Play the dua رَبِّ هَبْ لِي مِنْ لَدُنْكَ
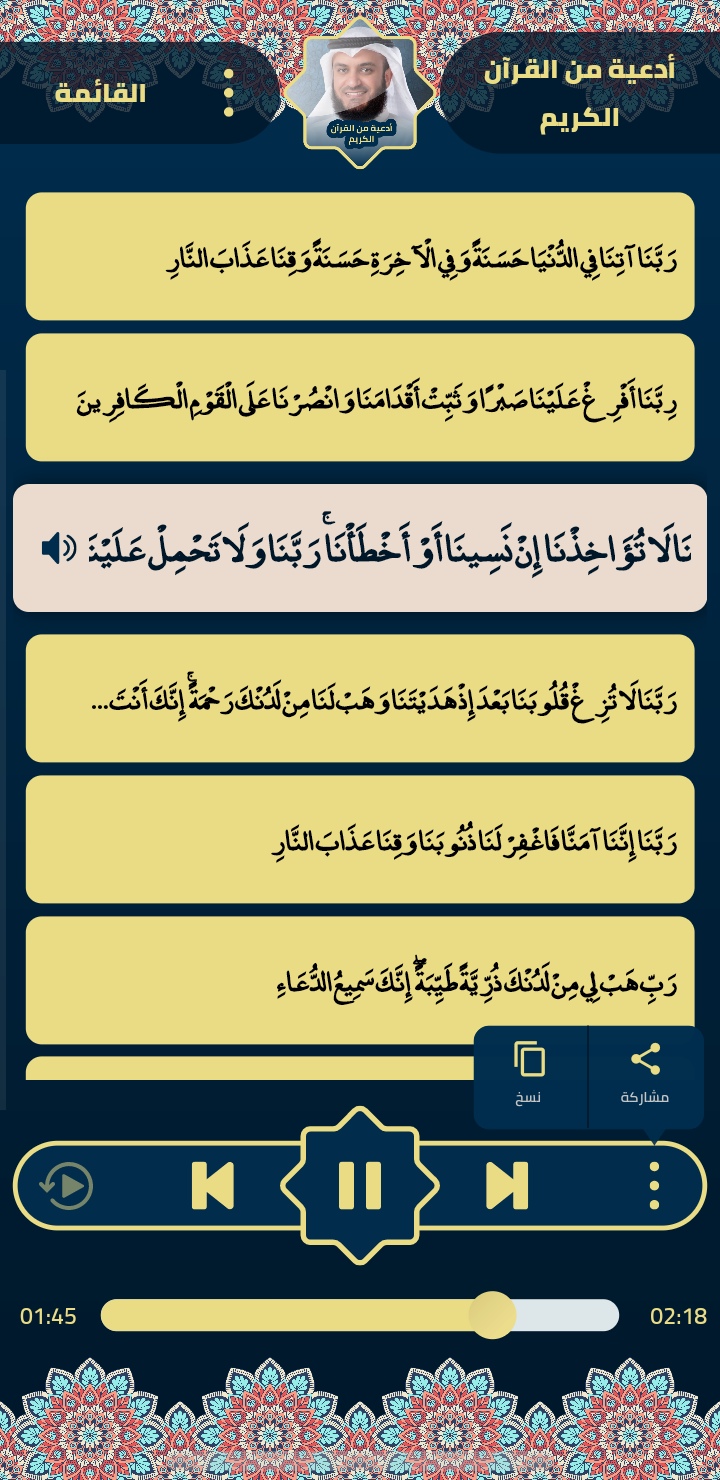 pyautogui.click(x=360, y=978)
